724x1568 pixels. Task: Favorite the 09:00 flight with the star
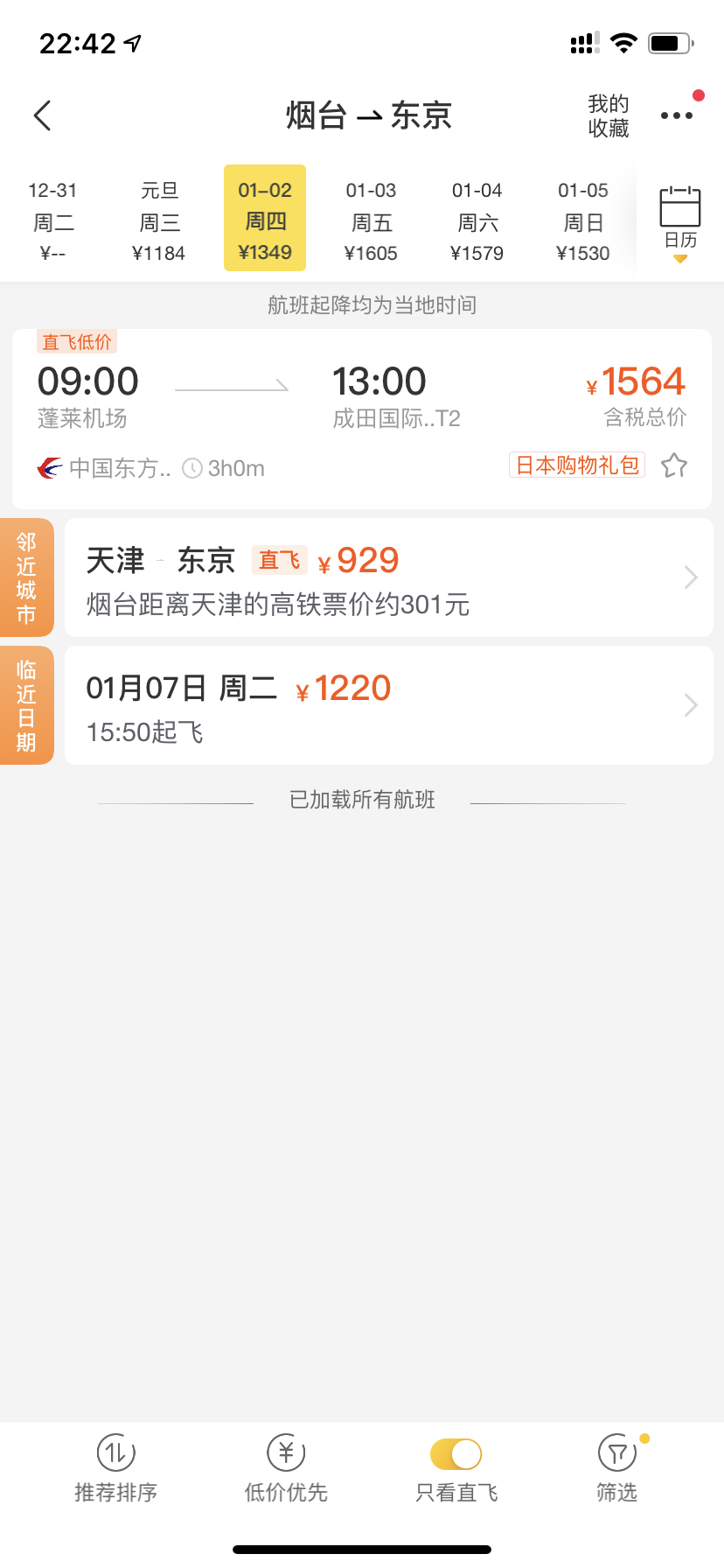point(674,465)
